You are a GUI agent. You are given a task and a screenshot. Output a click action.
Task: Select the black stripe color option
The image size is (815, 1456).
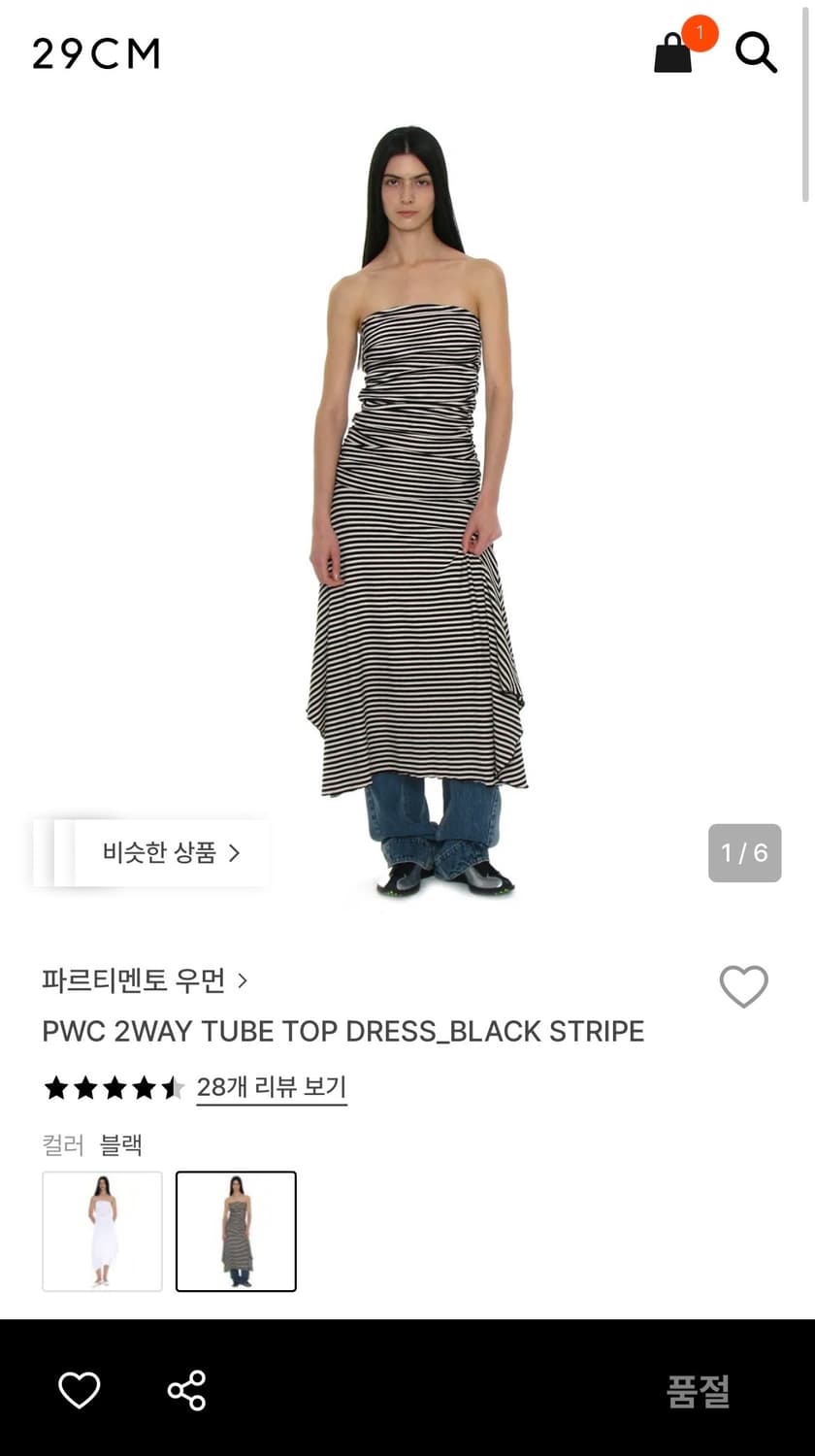coord(236,1231)
